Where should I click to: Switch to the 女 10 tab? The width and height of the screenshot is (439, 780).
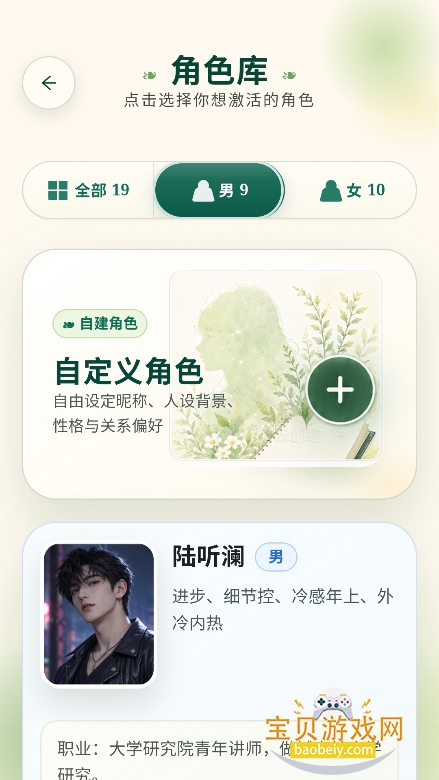click(x=351, y=190)
